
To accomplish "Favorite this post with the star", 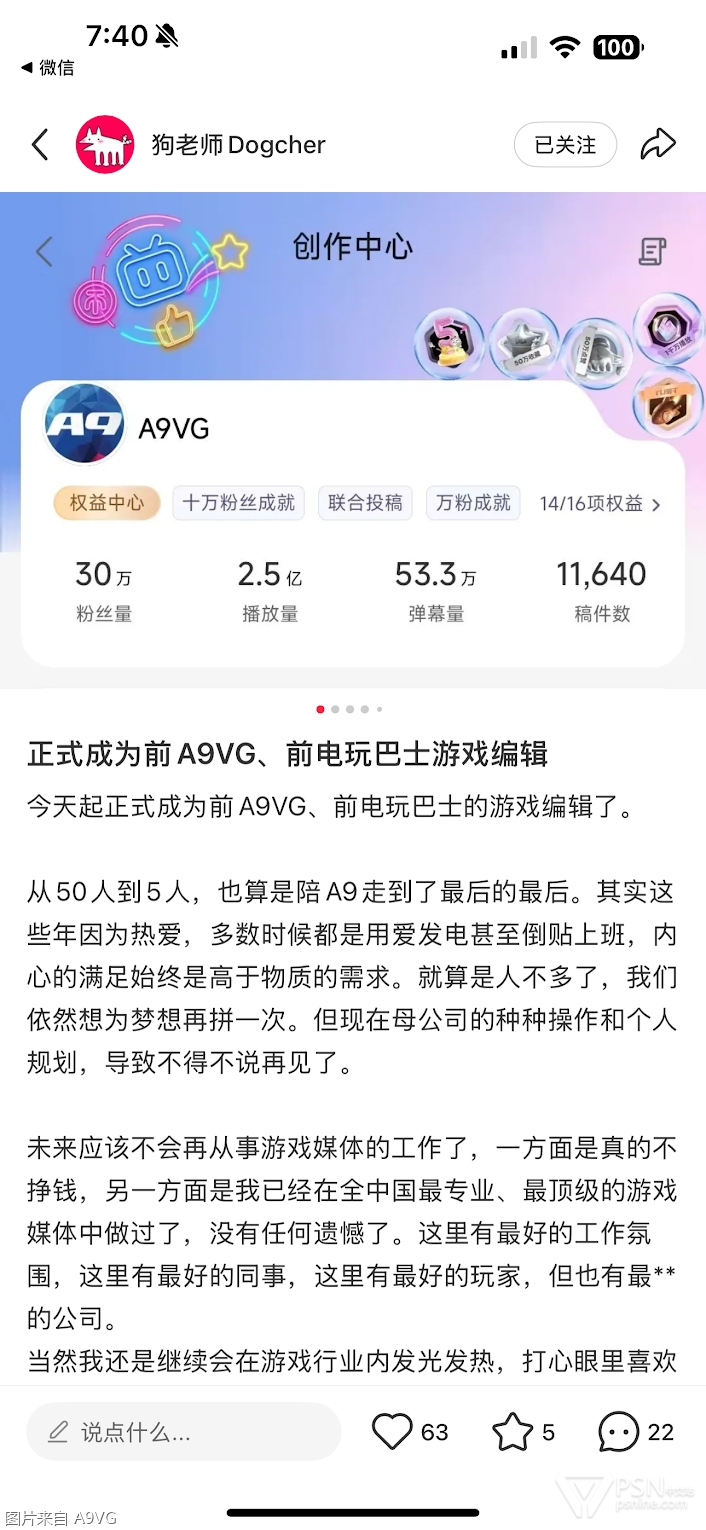I will tap(512, 1432).
